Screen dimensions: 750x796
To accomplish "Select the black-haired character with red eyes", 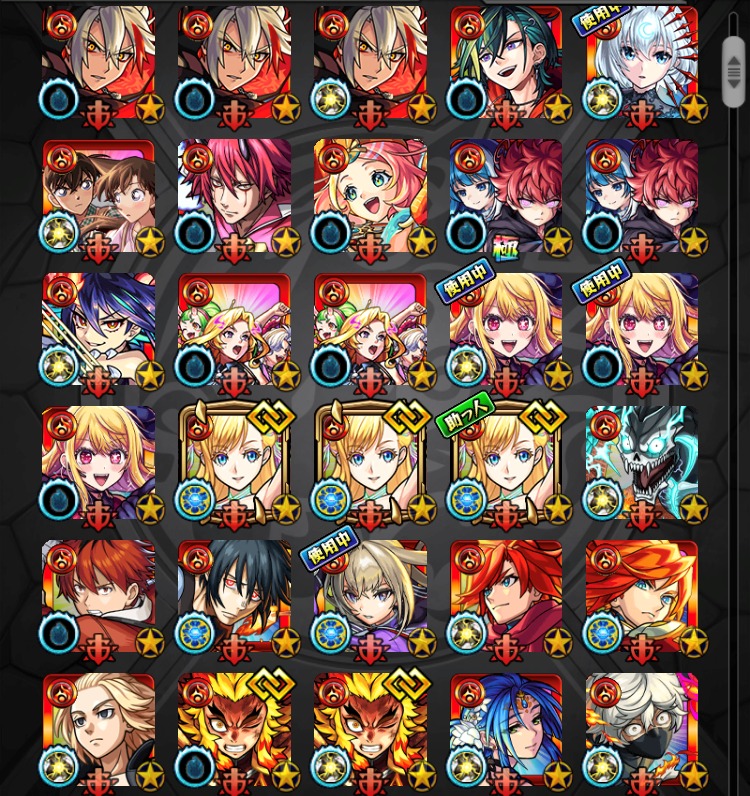I will click(234, 597).
